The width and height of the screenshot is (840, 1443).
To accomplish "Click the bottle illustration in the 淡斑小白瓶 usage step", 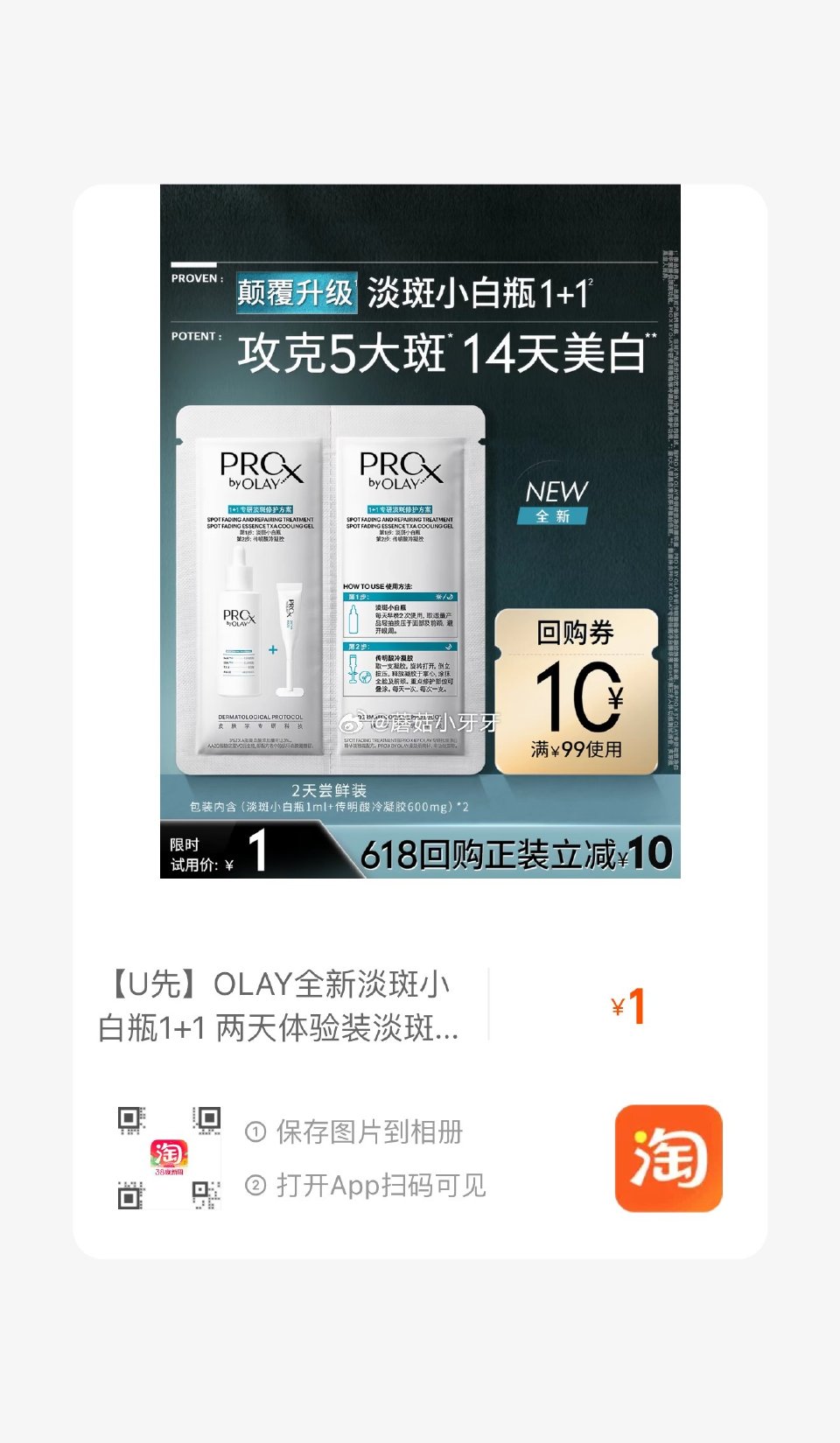I will pyautogui.click(x=353, y=618).
